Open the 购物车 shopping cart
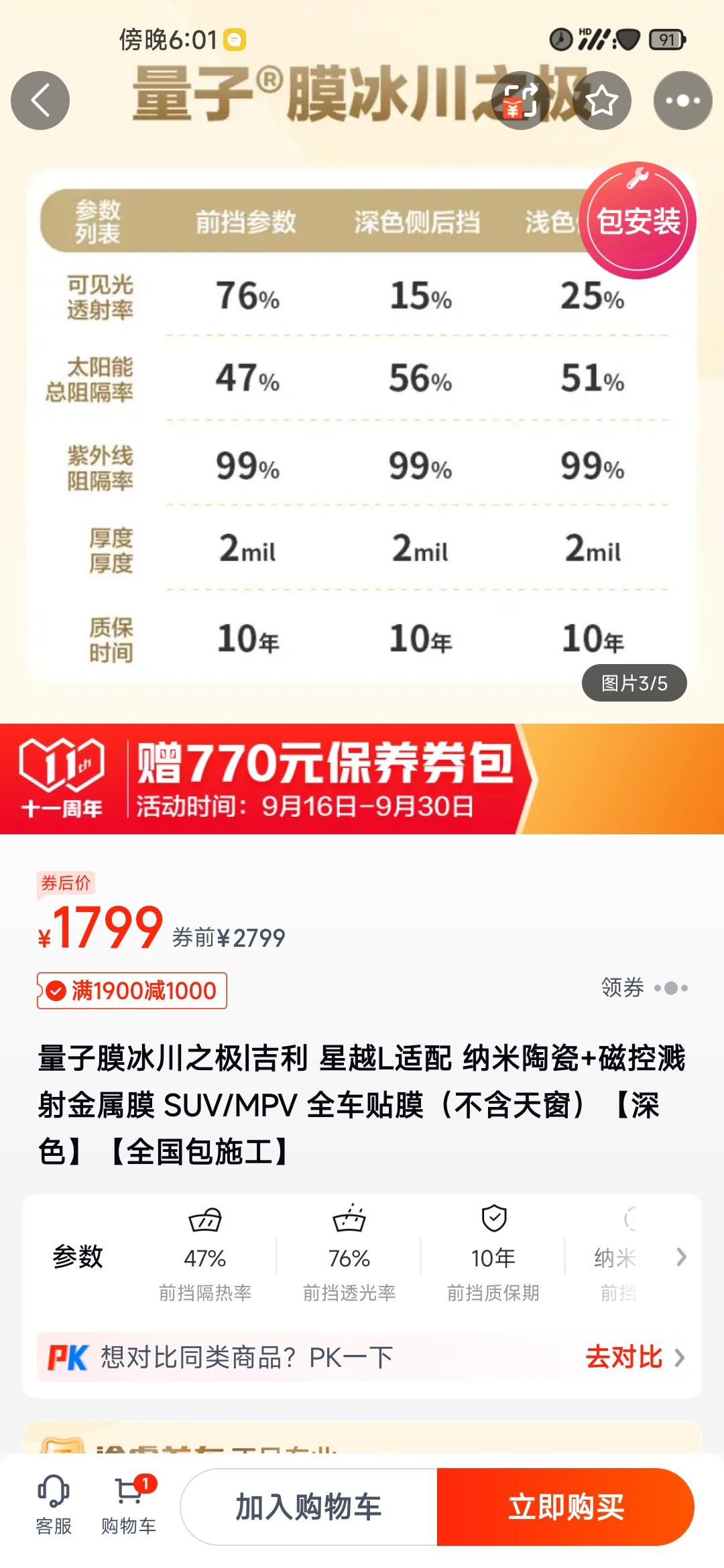 click(x=129, y=1506)
